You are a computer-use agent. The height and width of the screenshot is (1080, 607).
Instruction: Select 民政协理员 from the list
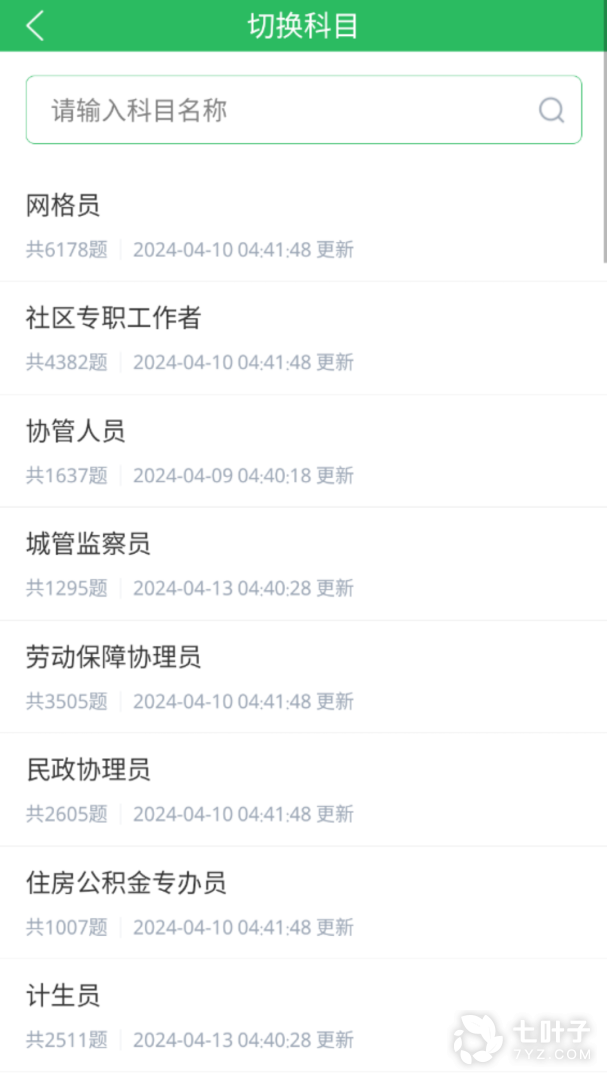click(88, 771)
